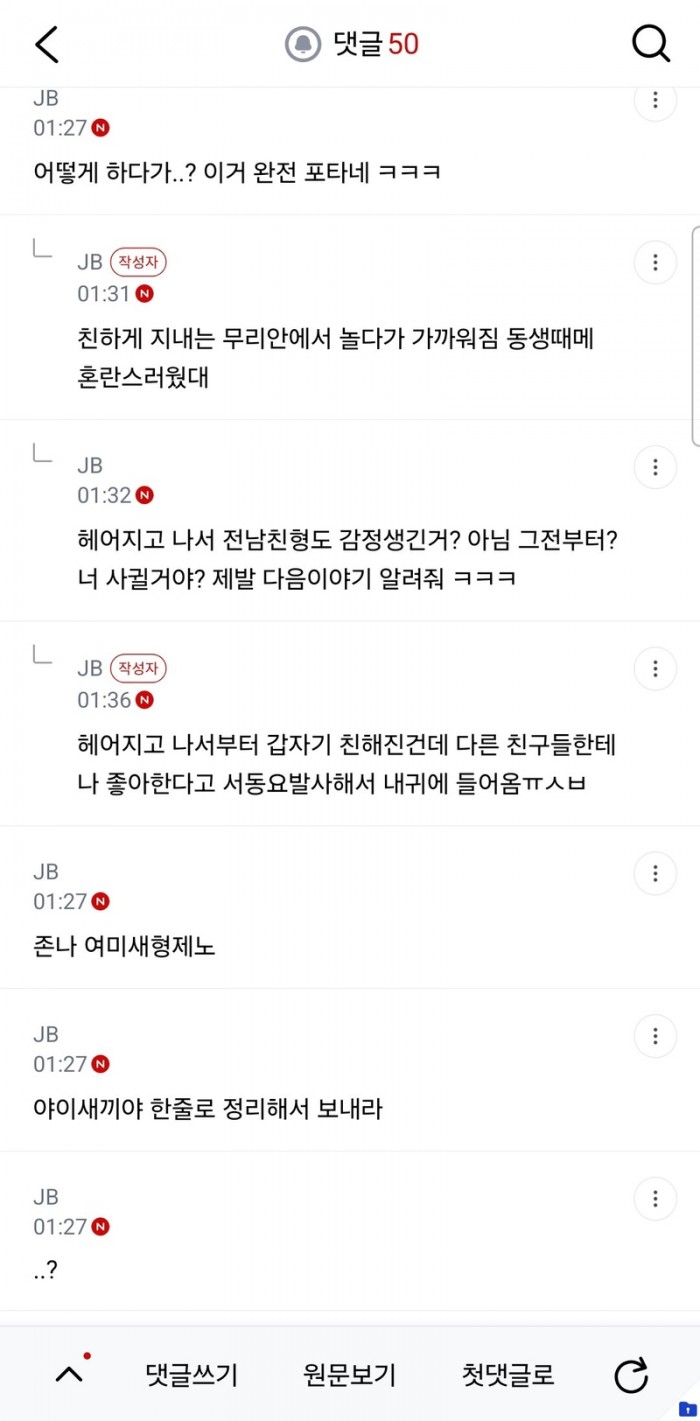View the original post via 원문보기

coord(350,1375)
